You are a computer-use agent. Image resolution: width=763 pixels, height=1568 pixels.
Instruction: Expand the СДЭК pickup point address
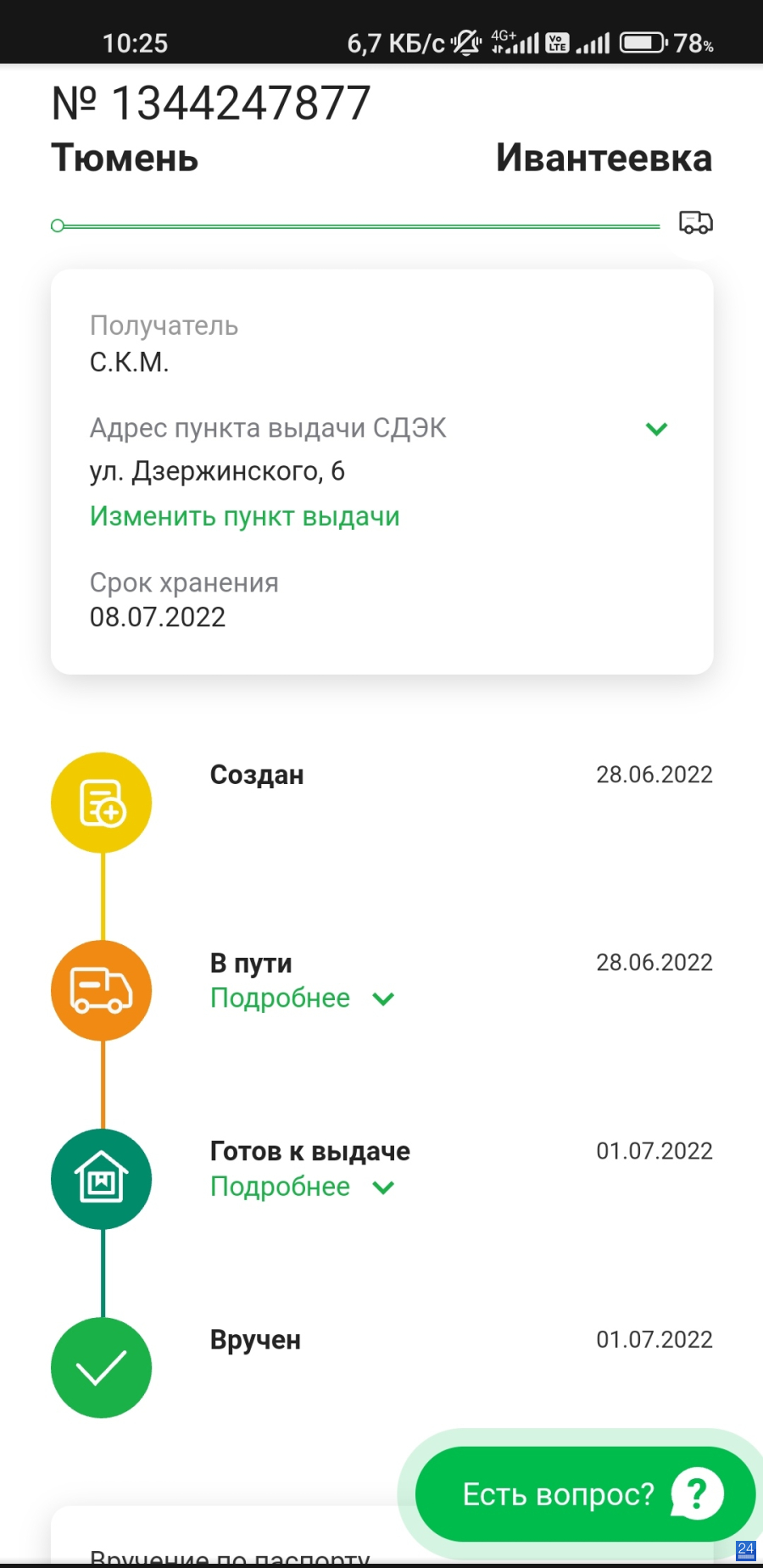click(x=656, y=429)
